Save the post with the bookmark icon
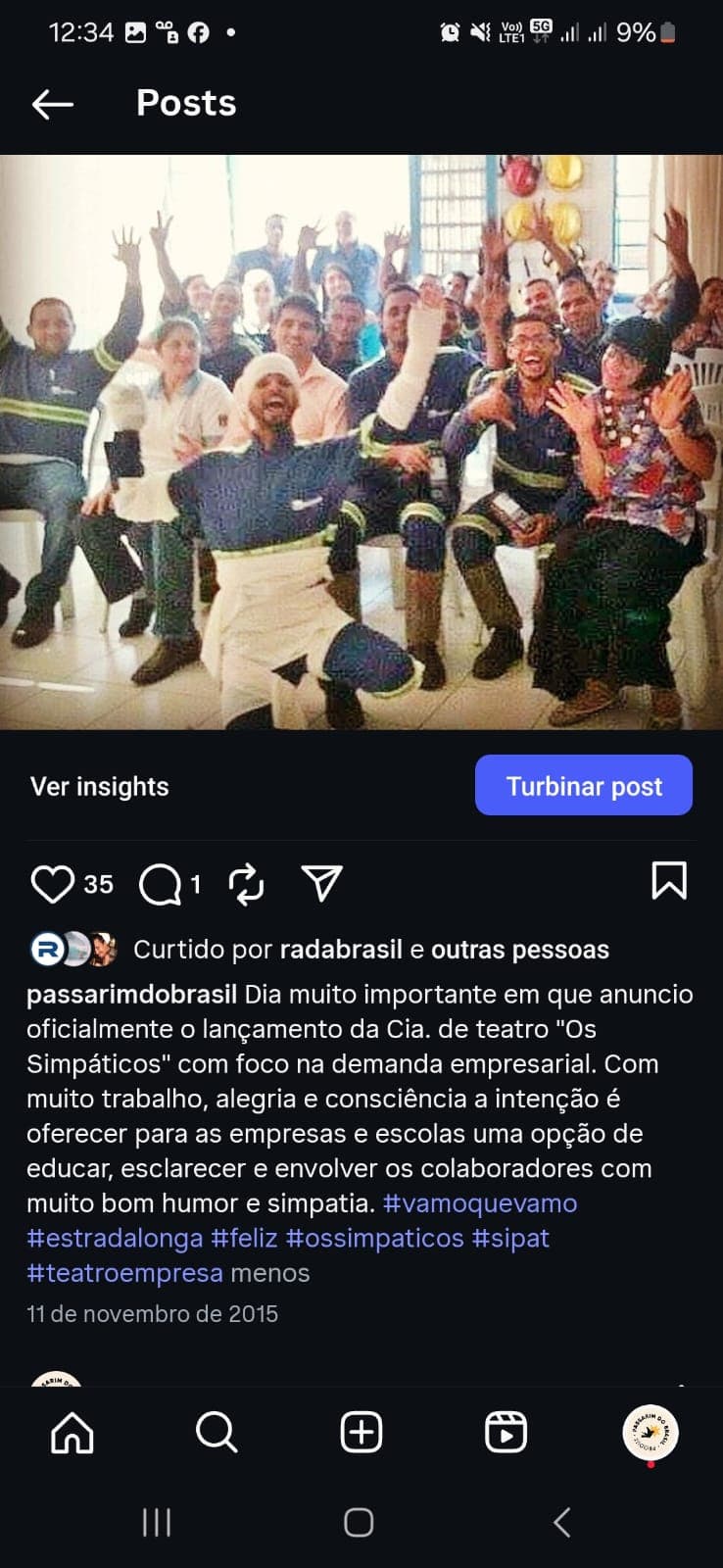The width and height of the screenshot is (723, 1568). (x=669, y=882)
